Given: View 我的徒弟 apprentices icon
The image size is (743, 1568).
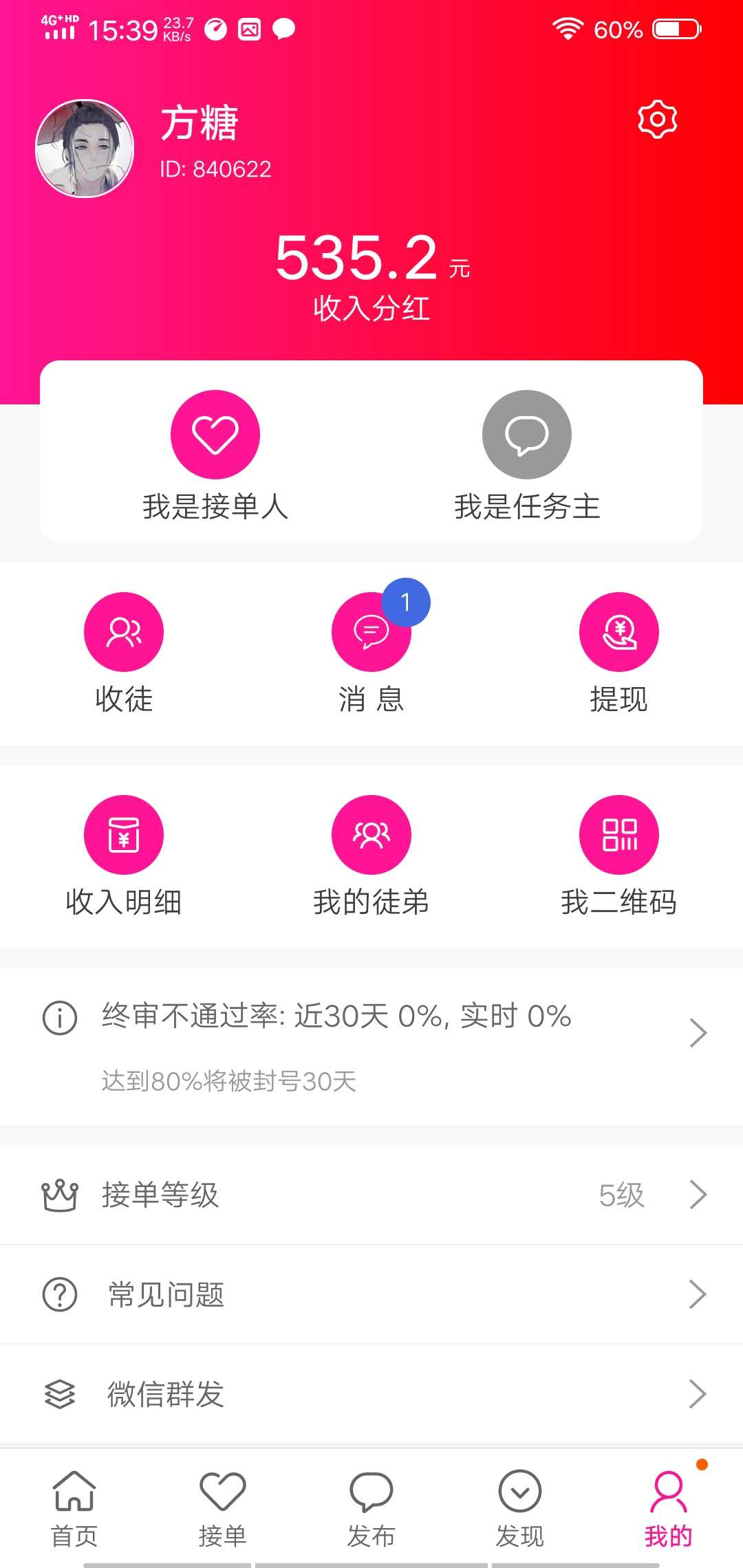Looking at the screenshot, I should pos(371,834).
